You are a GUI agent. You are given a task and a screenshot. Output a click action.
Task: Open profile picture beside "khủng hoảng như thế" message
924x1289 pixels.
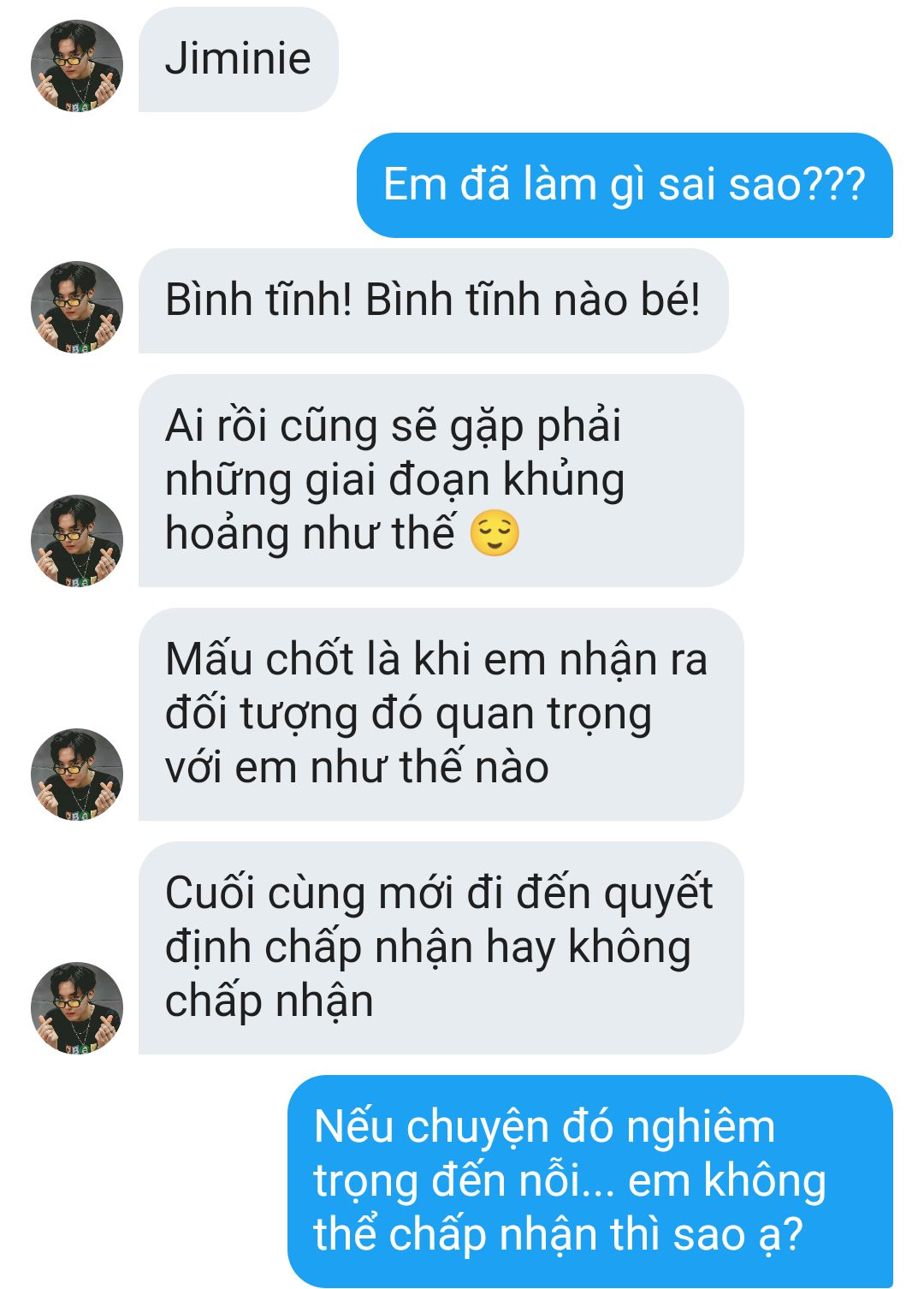click(77, 540)
